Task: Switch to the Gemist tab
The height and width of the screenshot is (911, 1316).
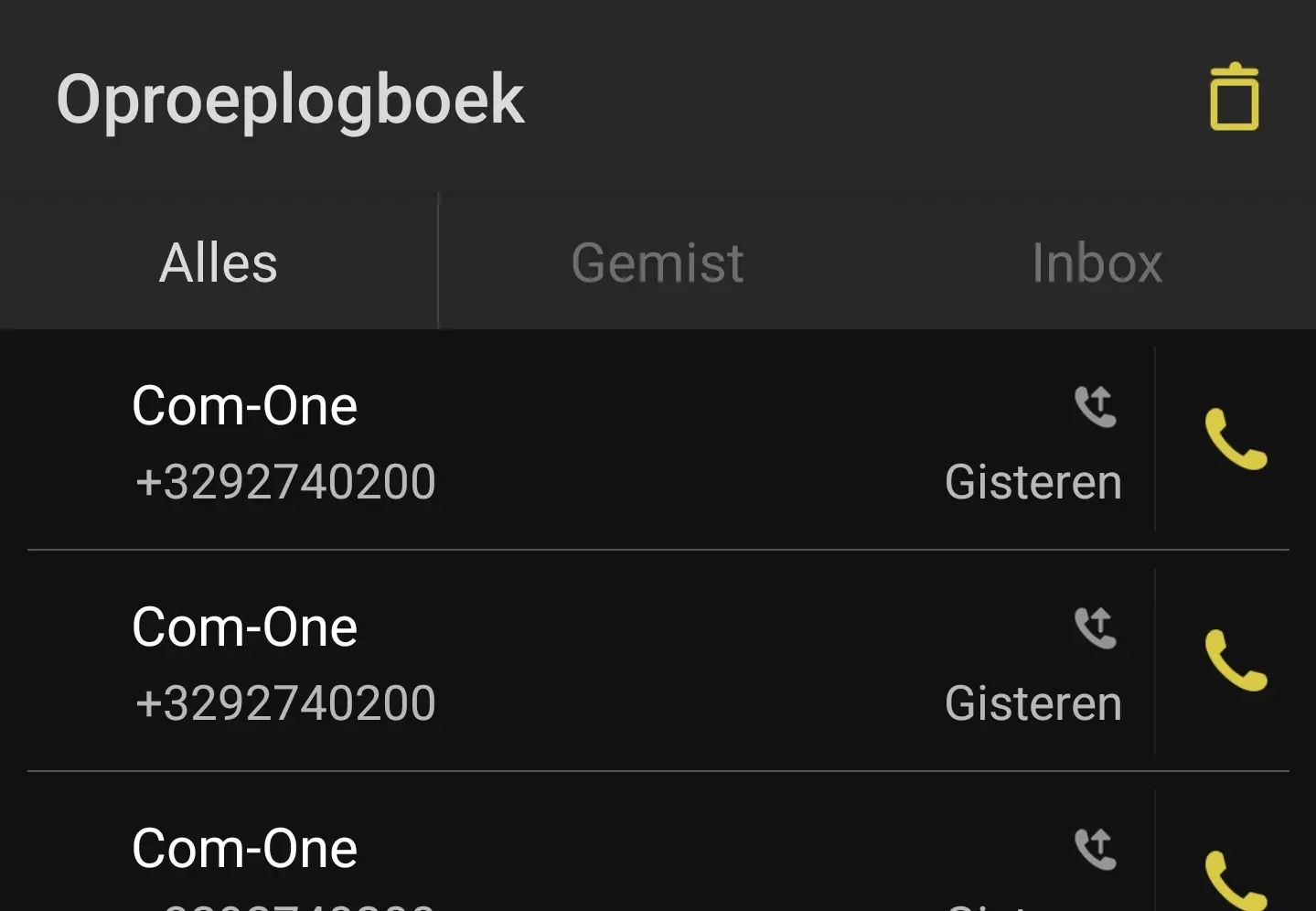Action: (x=657, y=263)
